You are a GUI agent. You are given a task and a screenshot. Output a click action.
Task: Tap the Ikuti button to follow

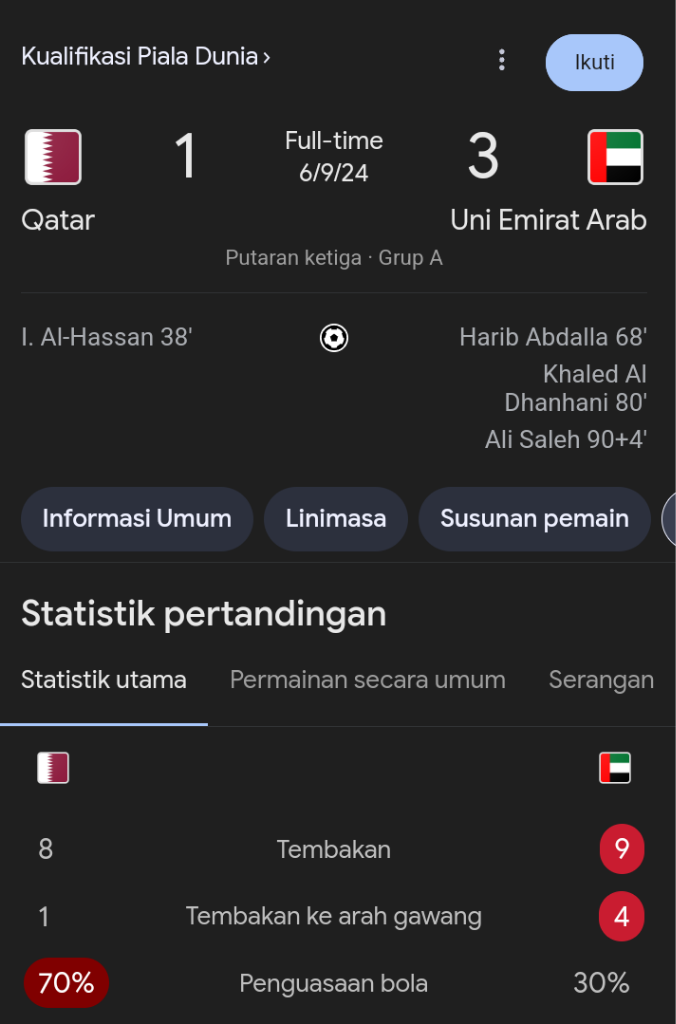coord(594,62)
